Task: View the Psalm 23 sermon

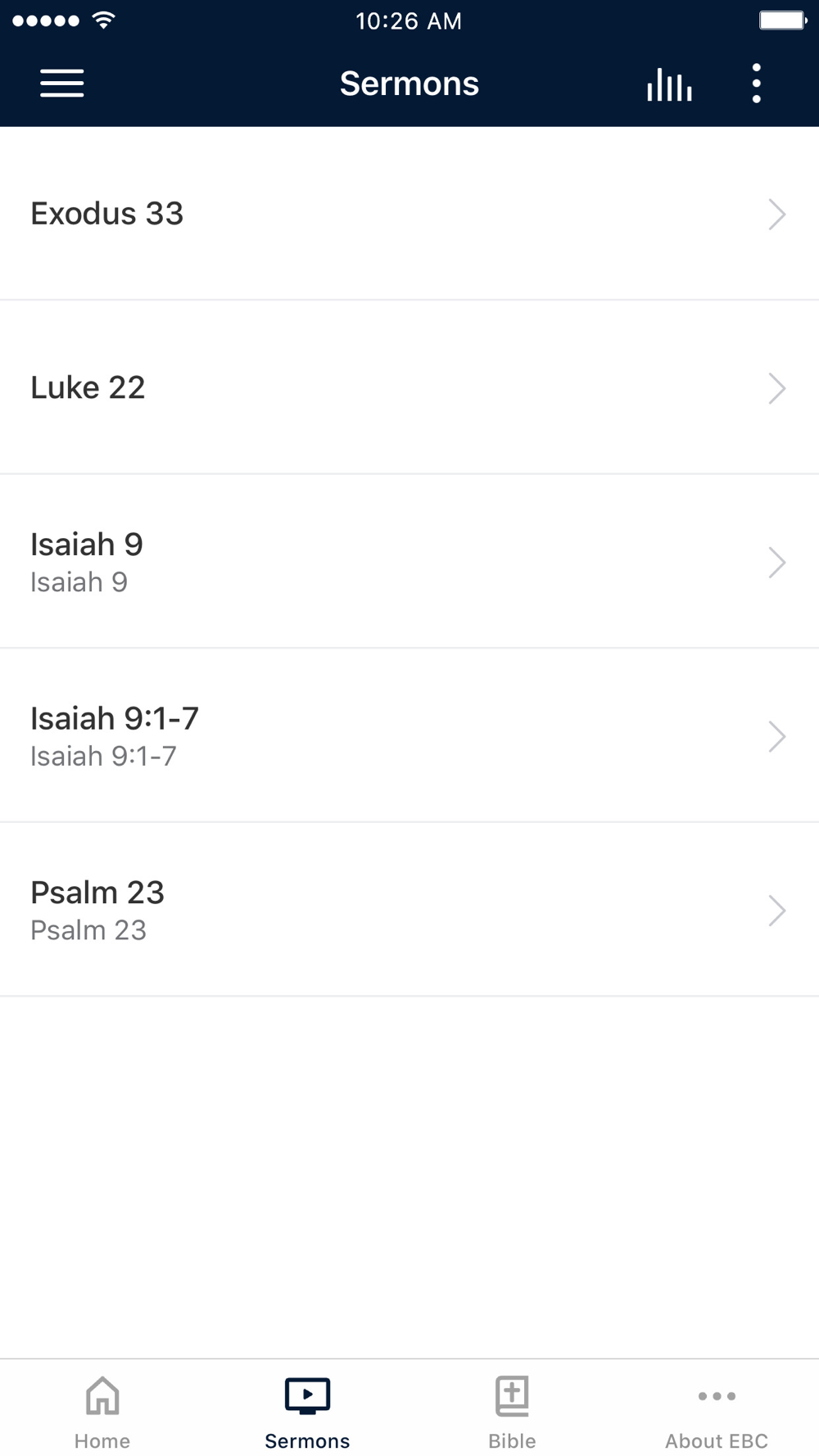Action: point(409,910)
